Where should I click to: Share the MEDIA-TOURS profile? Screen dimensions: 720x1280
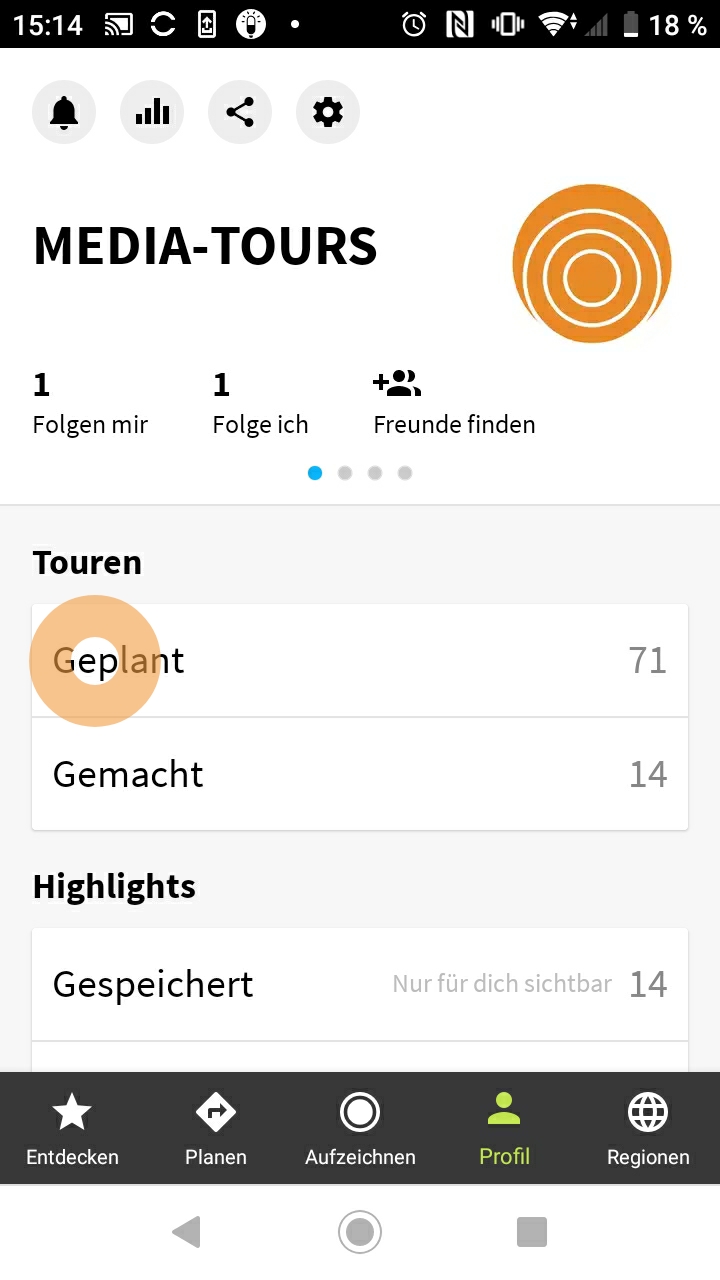click(240, 112)
